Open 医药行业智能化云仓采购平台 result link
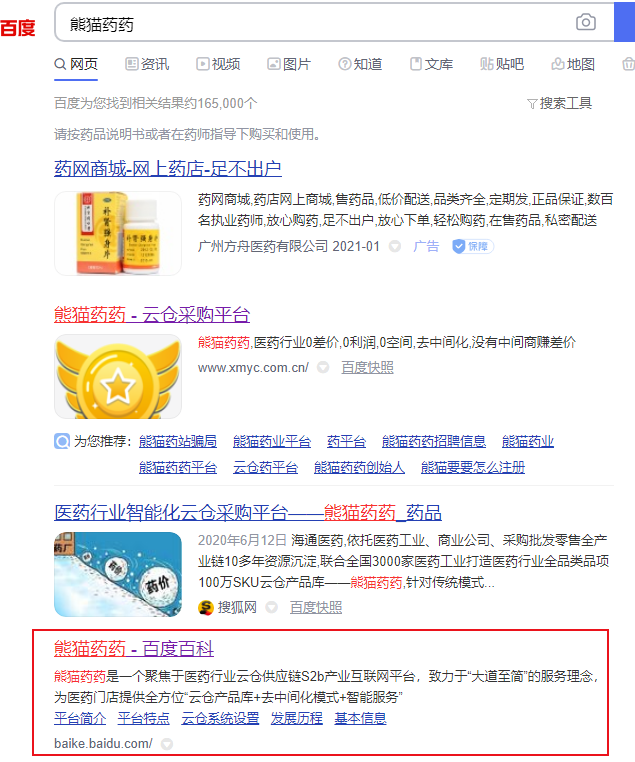The image size is (635, 762). (x=247, y=513)
